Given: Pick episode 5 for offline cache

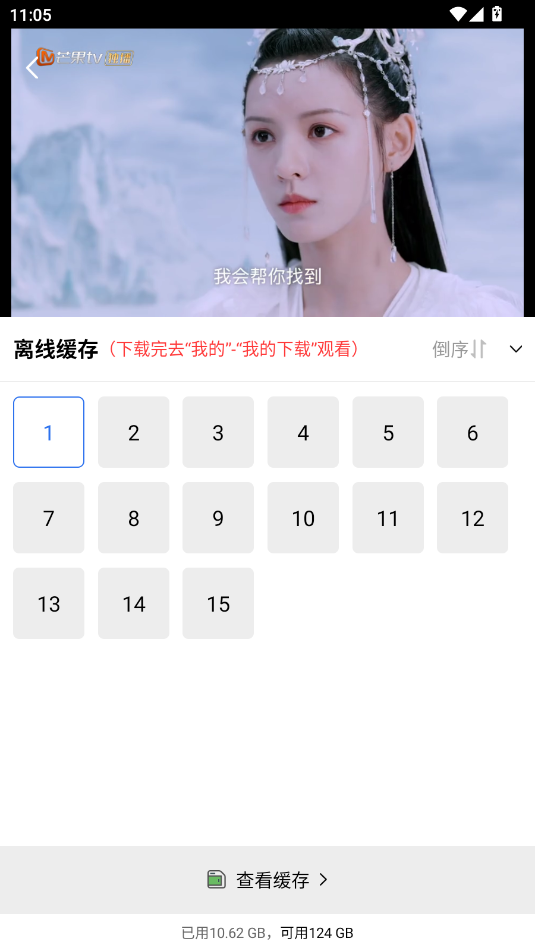Looking at the screenshot, I should tap(388, 432).
